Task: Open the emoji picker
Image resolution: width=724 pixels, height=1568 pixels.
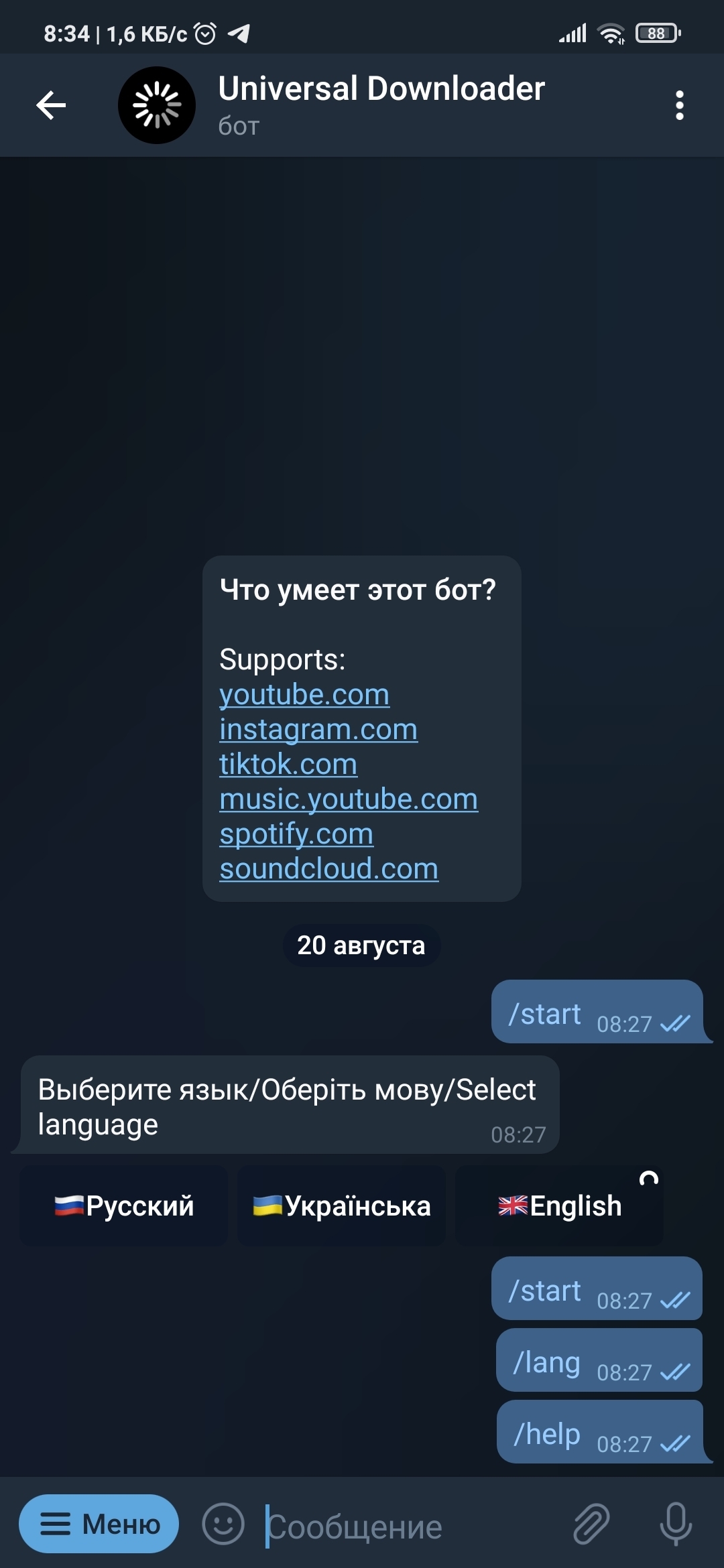Action: [x=223, y=1524]
